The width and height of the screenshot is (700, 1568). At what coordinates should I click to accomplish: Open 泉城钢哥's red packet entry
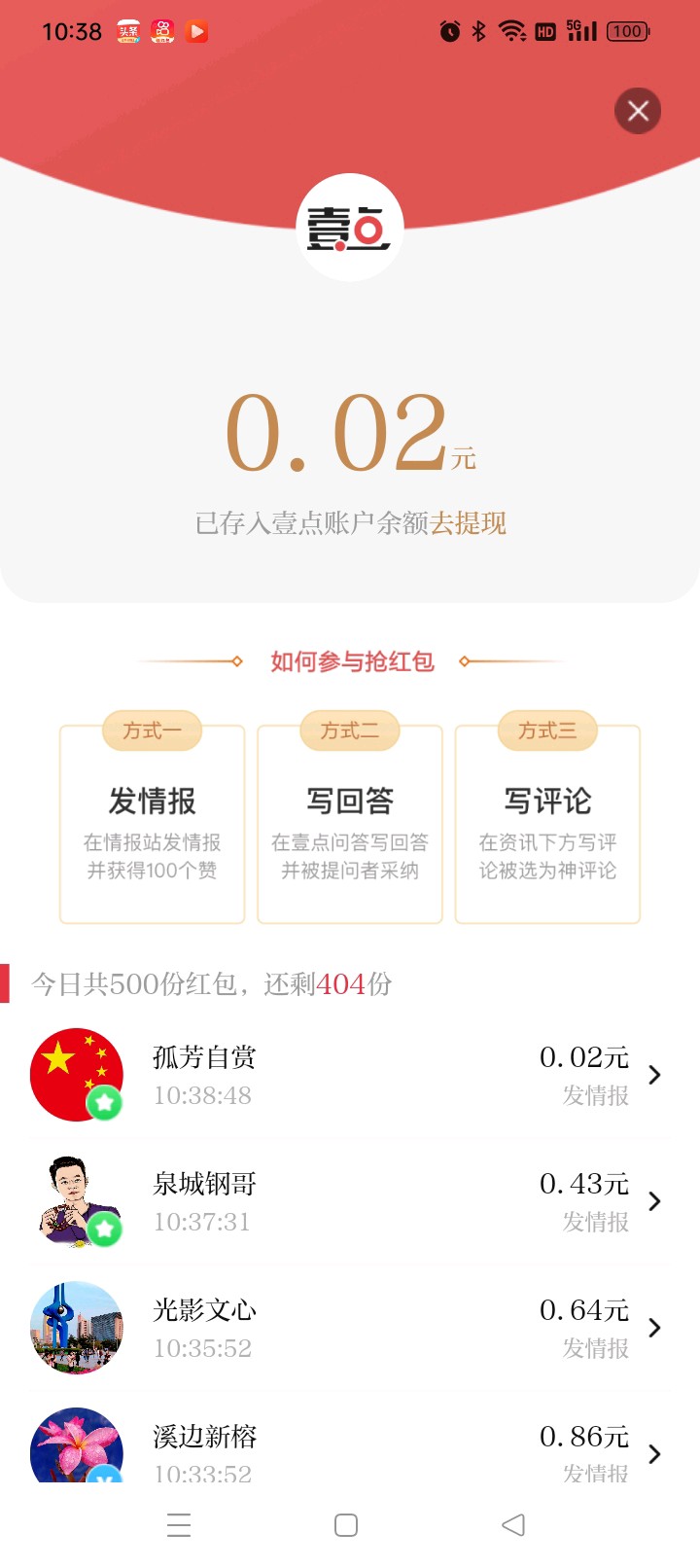(x=350, y=1201)
